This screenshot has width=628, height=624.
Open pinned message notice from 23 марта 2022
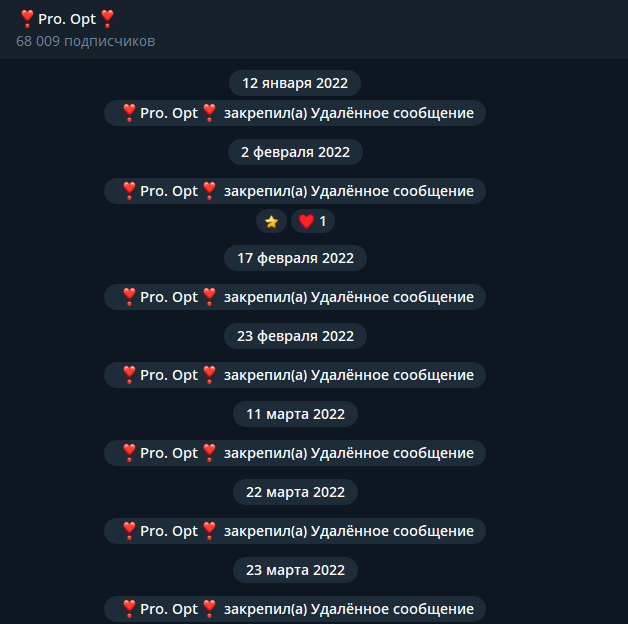(x=295, y=609)
